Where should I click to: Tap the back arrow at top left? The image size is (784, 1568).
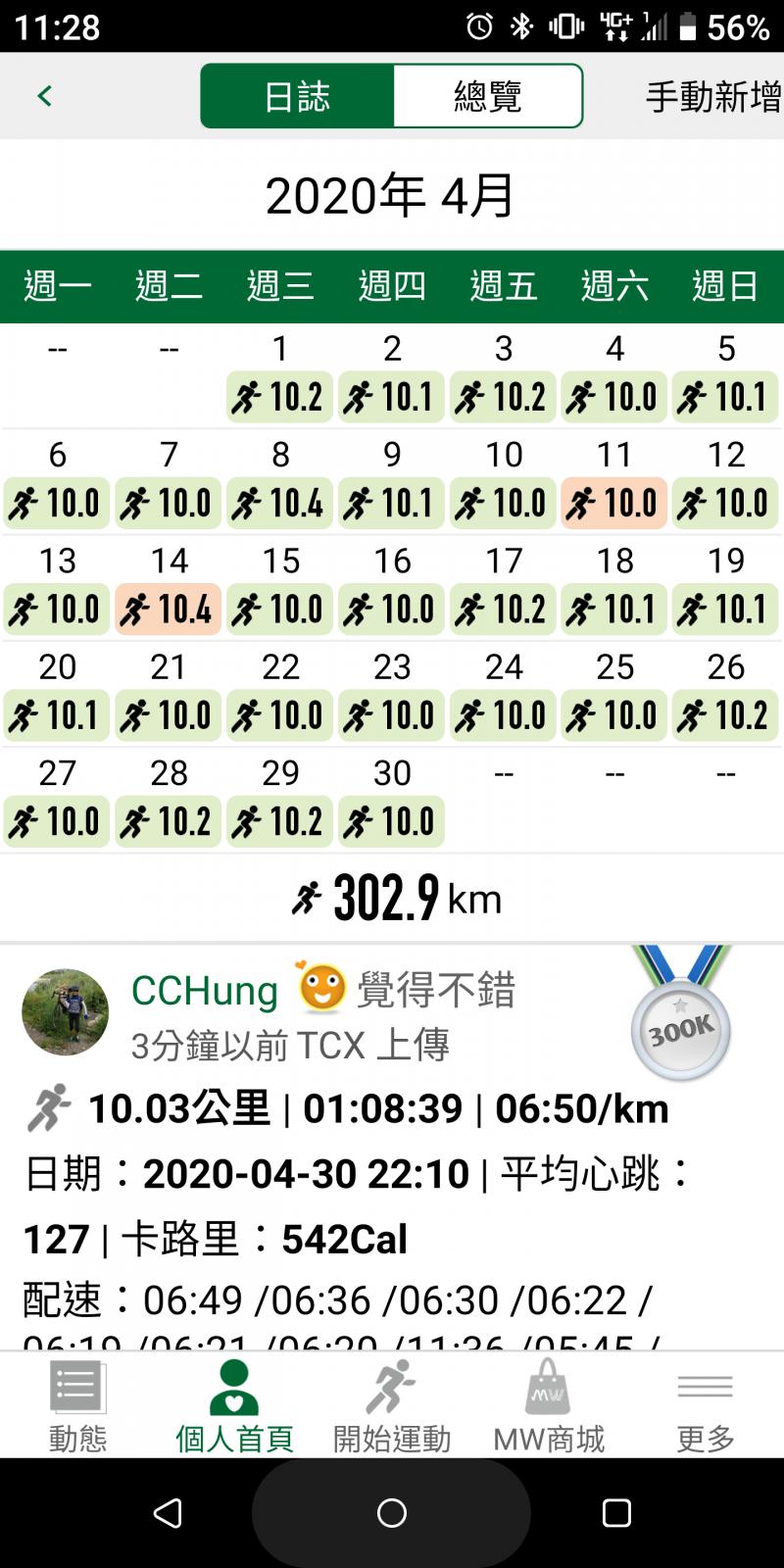pos(44,96)
